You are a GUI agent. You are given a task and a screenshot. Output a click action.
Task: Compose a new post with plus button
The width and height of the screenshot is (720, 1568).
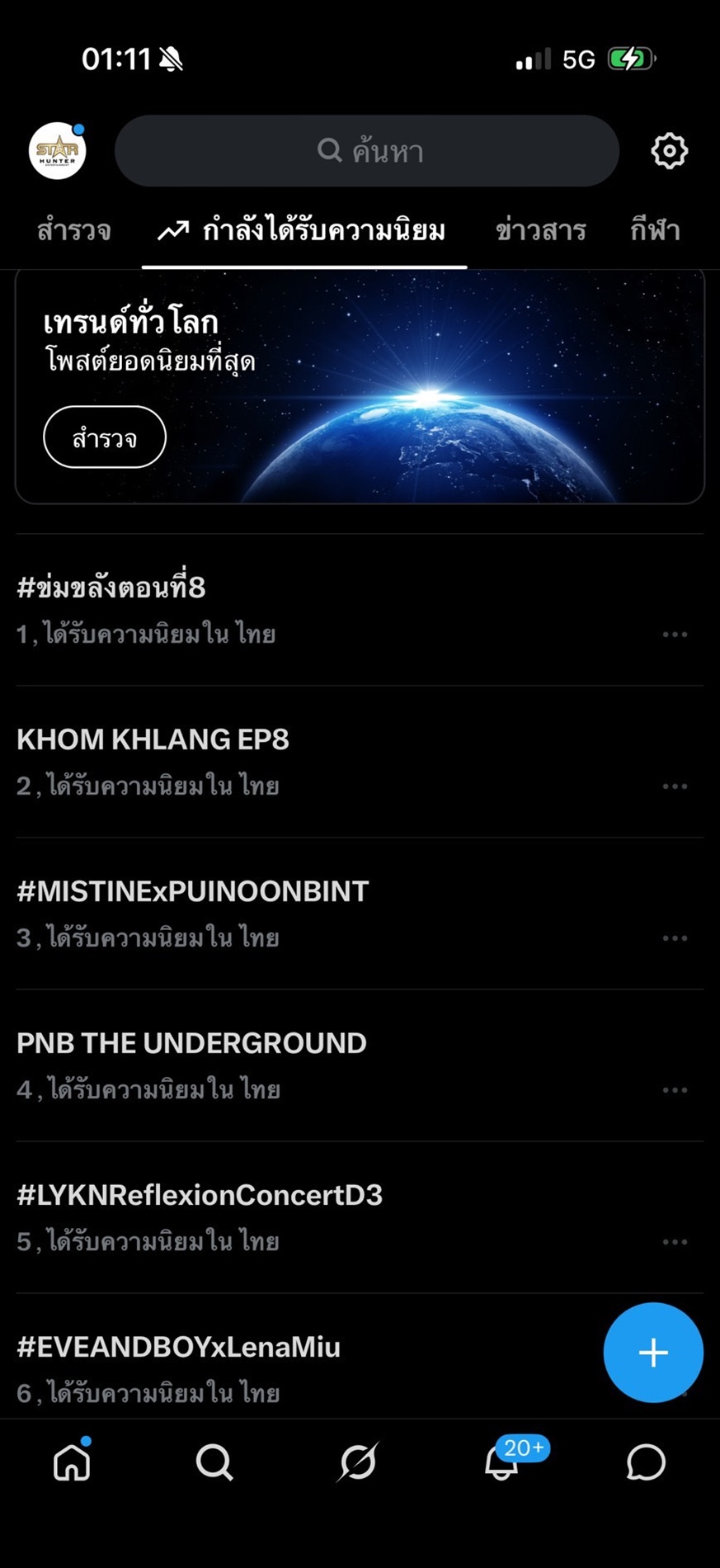[x=653, y=1353]
